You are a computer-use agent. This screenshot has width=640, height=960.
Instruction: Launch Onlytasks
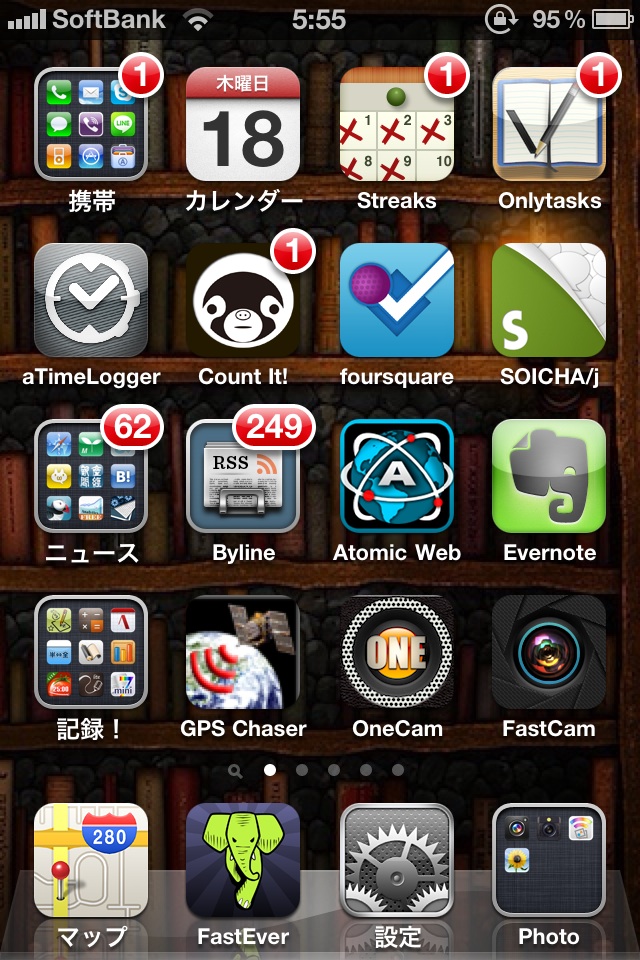pyautogui.click(x=549, y=124)
